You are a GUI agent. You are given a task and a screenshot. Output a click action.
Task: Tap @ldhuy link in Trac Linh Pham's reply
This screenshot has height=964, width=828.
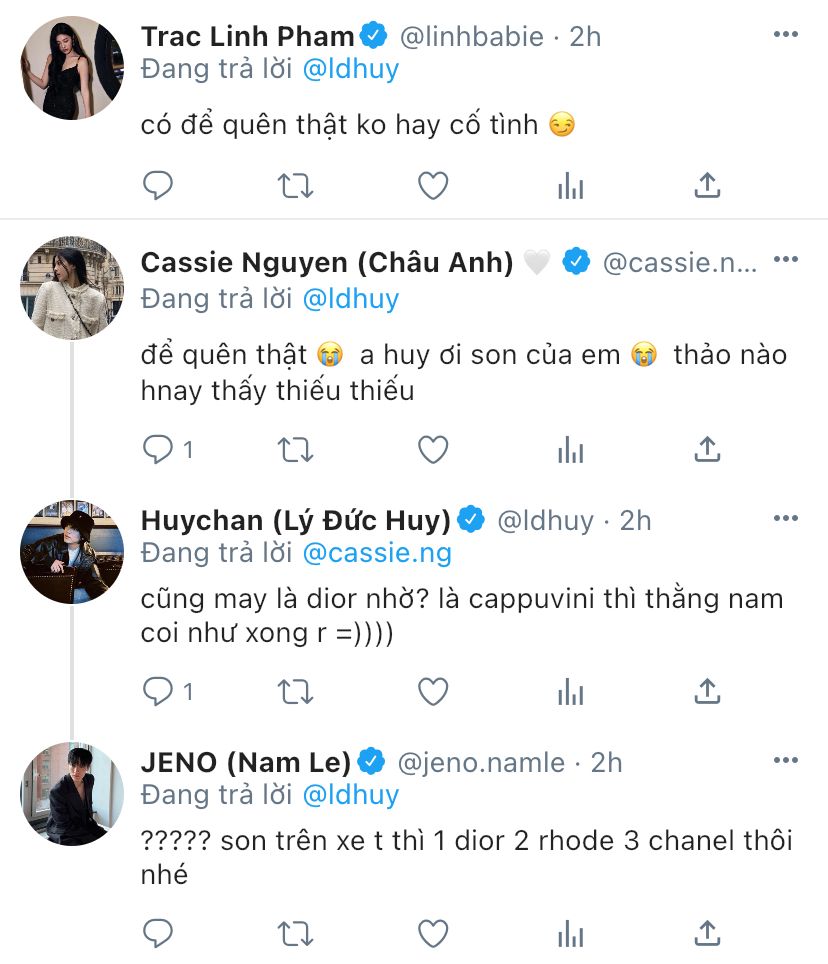[351, 69]
